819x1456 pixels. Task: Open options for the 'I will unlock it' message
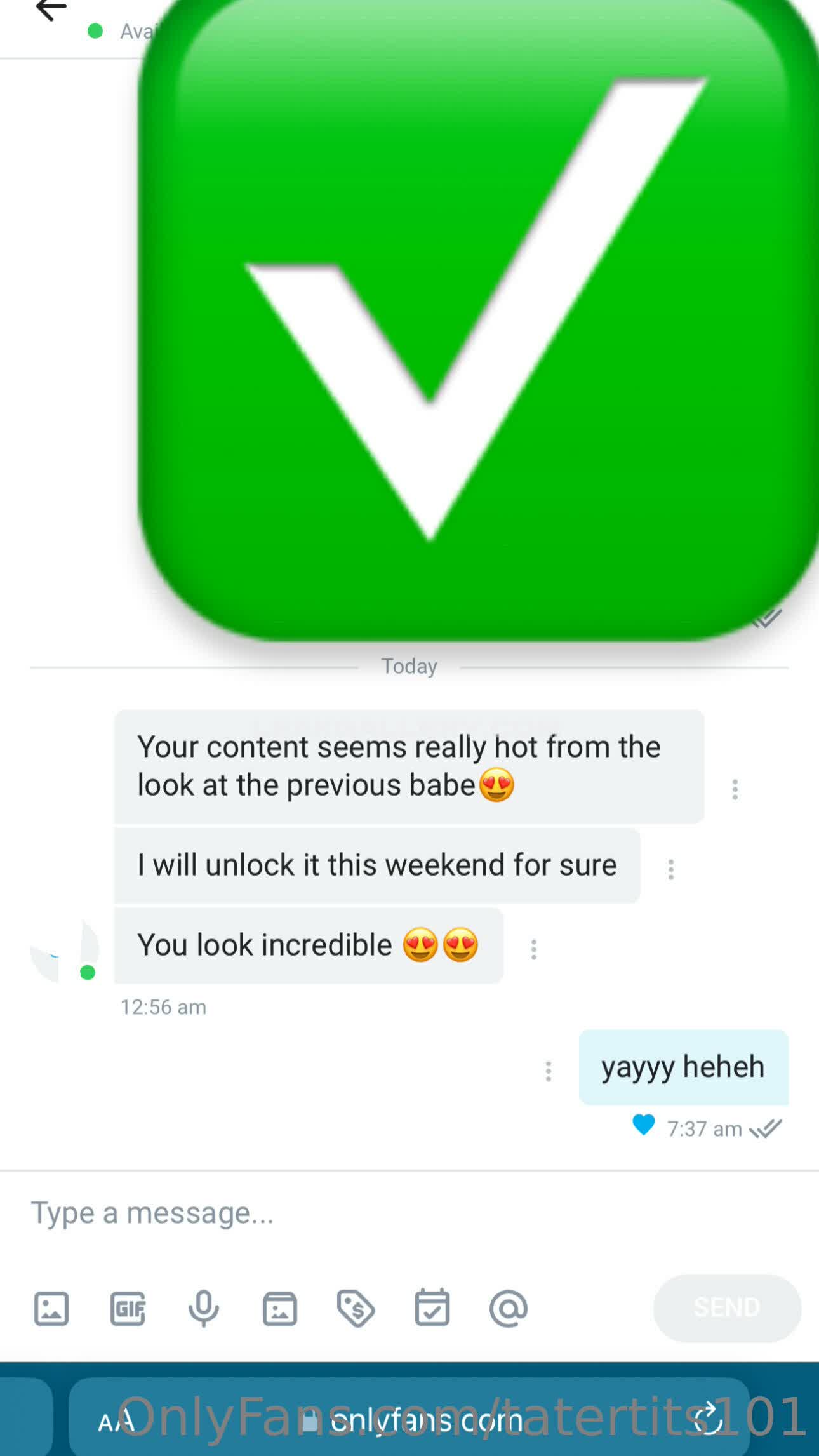(670, 869)
